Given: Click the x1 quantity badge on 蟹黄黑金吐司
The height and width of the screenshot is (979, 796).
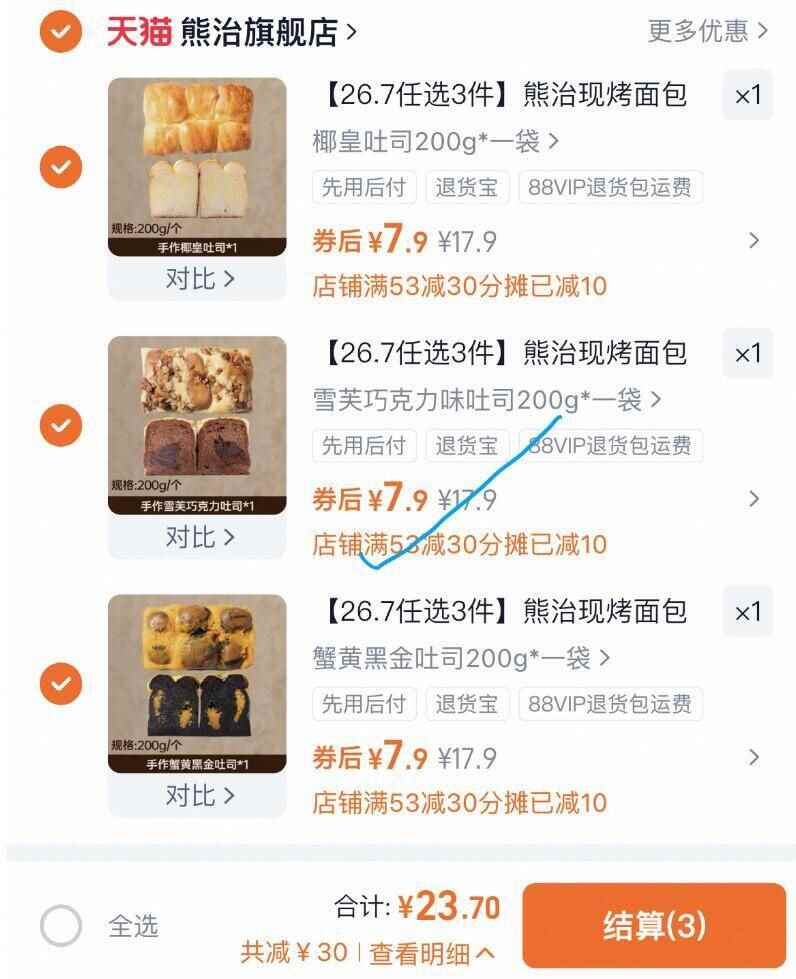Looking at the screenshot, I should pyautogui.click(x=746, y=612).
